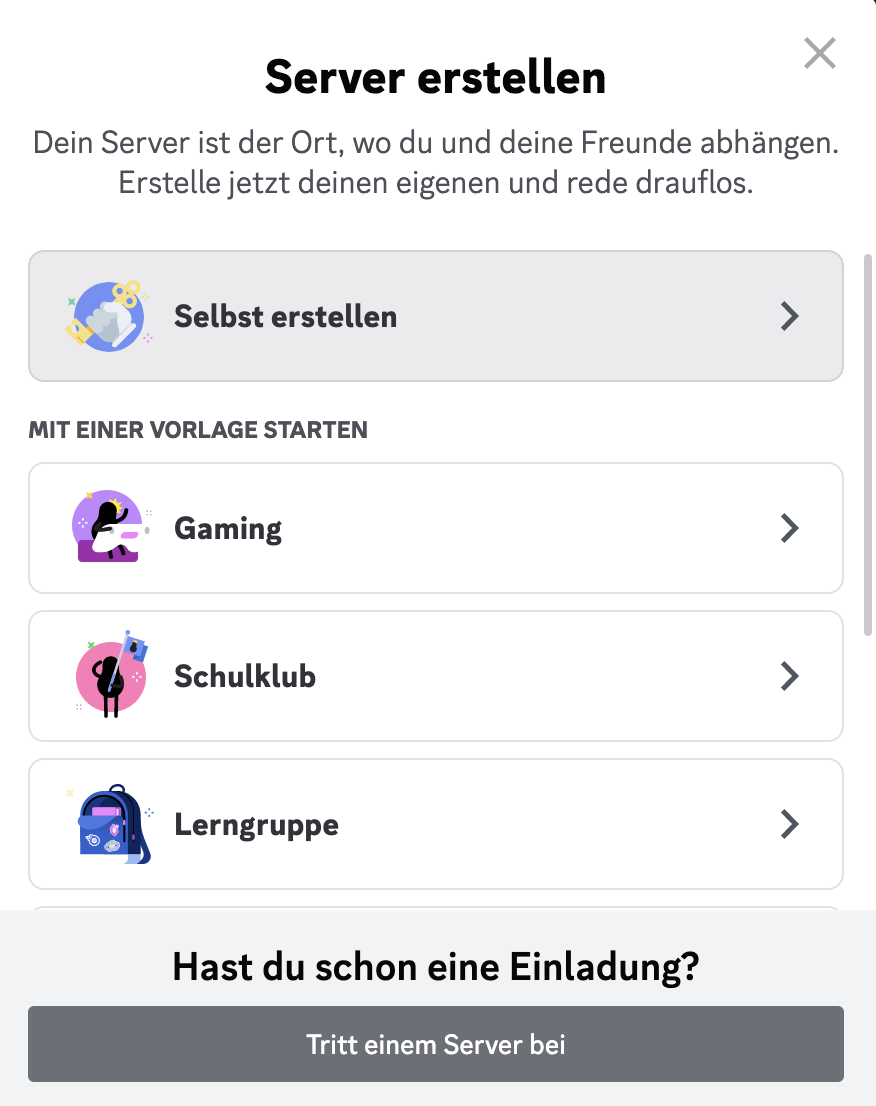Select the Lerngruppe server template
This screenshot has height=1106, width=876.
tap(437, 824)
